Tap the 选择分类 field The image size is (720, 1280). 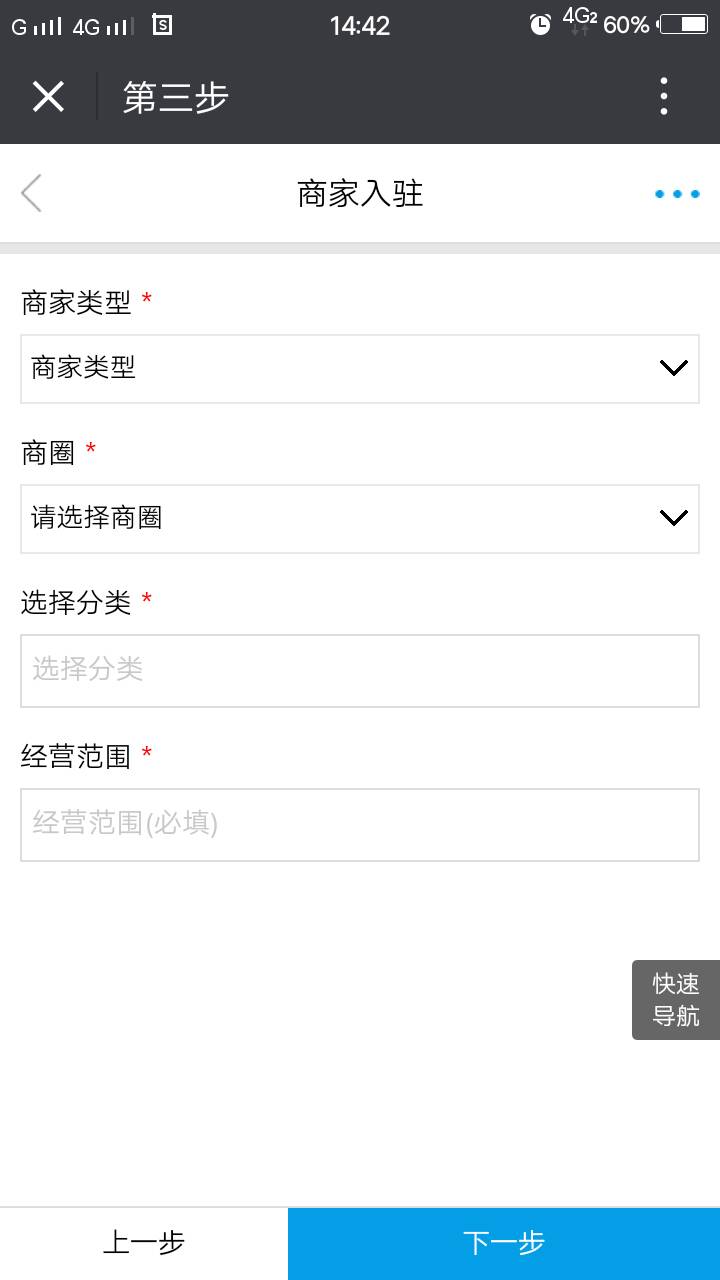360,671
